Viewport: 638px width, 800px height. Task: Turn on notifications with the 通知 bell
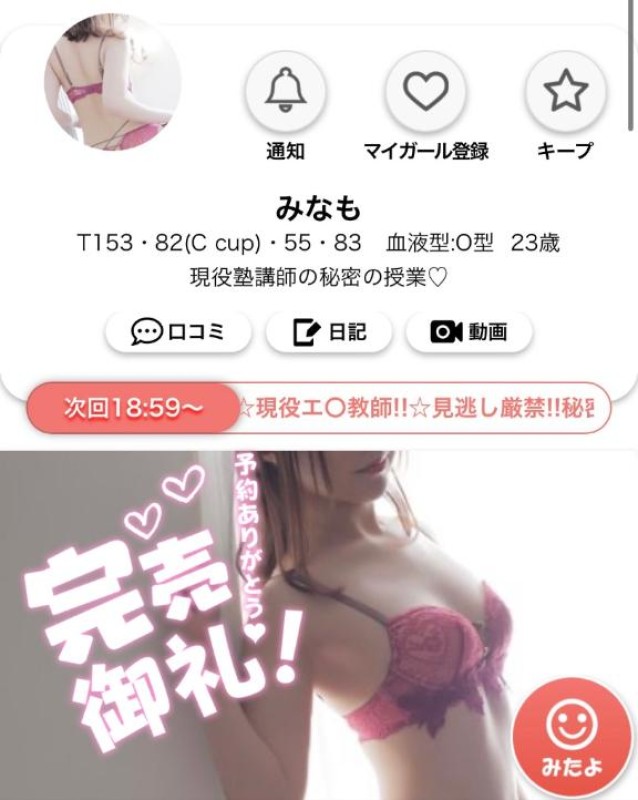(x=285, y=92)
